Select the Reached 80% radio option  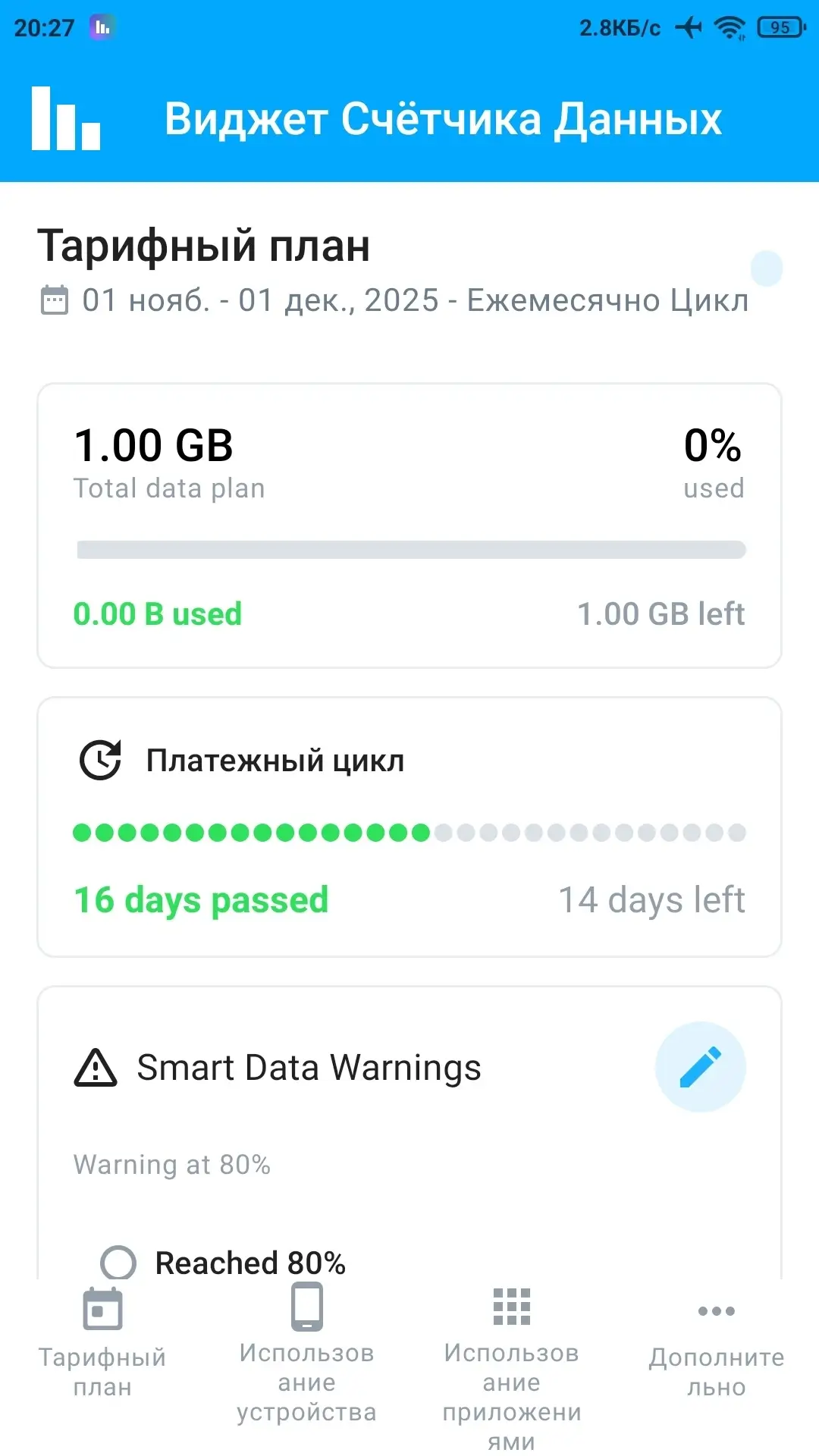119,1262
